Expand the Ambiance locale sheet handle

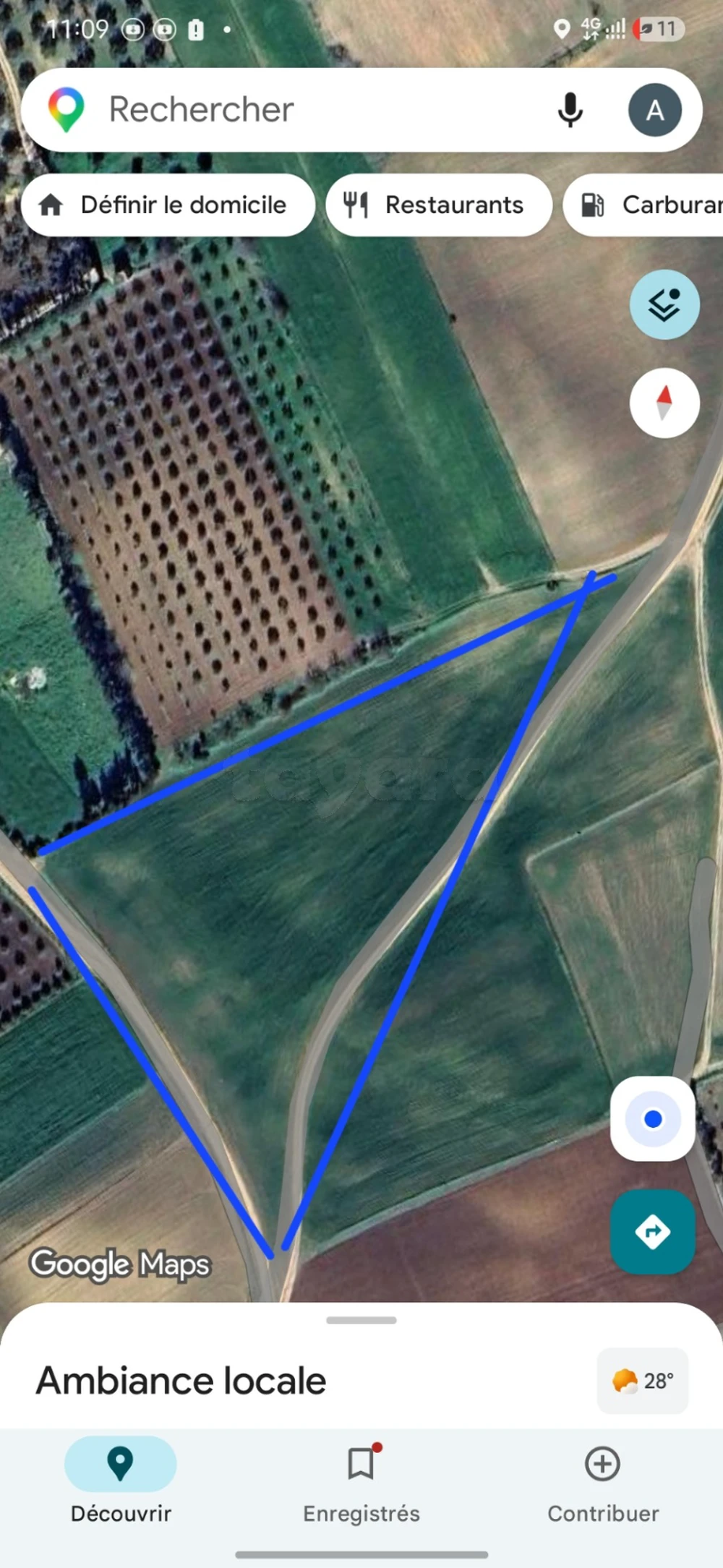pyautogui.click(x=361, y=1320)
